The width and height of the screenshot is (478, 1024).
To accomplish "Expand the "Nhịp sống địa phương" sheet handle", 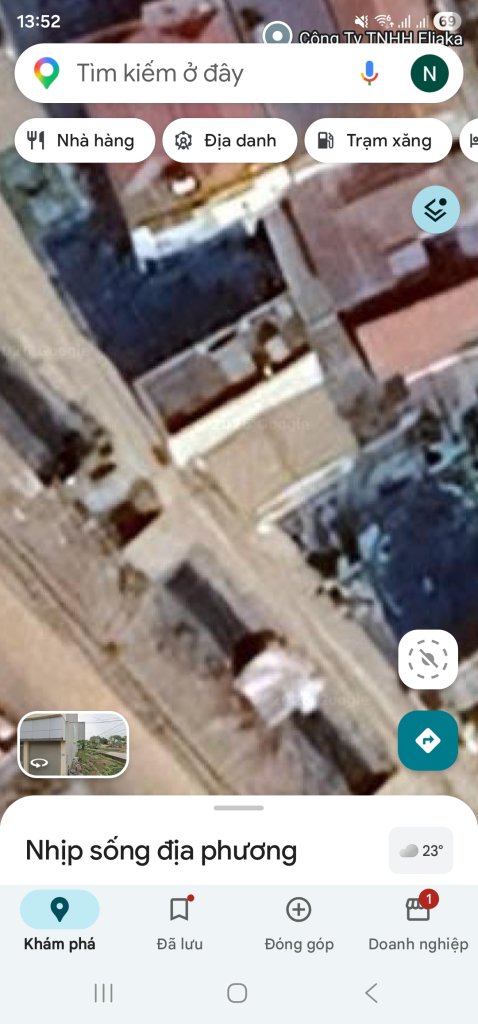I will [239, 808].
